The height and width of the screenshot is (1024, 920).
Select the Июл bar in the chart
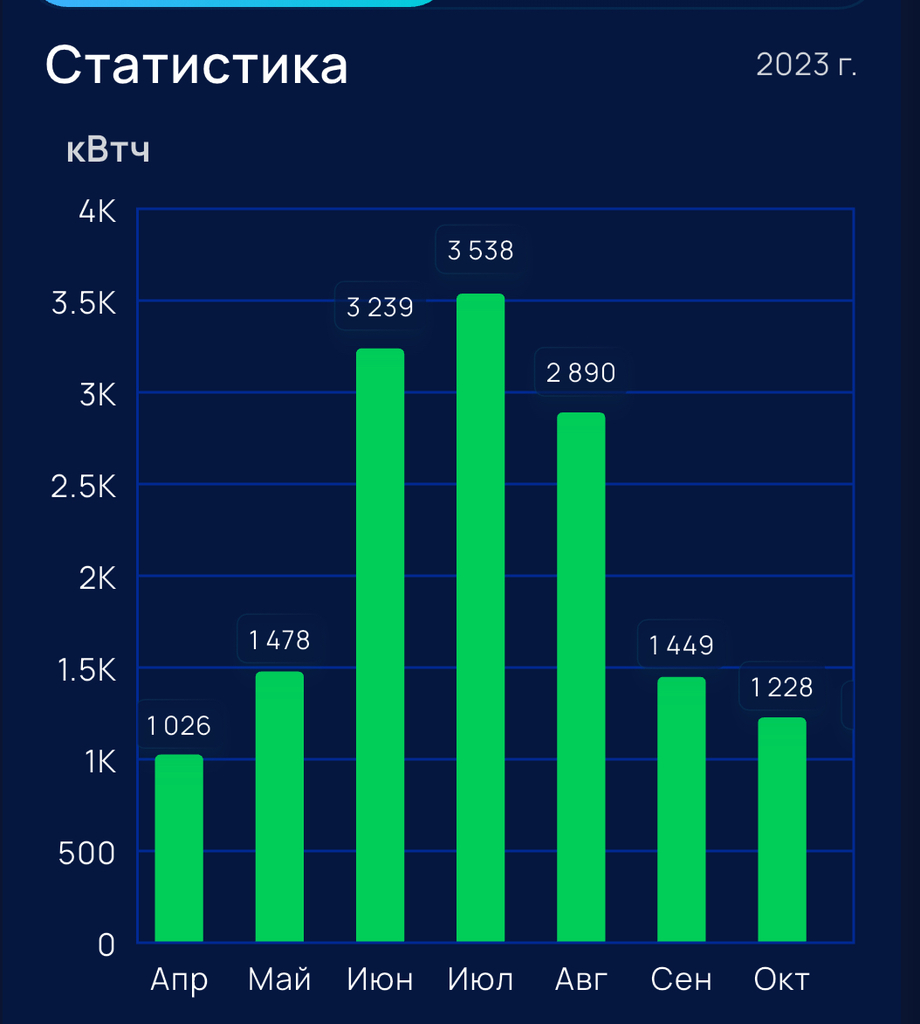tap(480, 618)
